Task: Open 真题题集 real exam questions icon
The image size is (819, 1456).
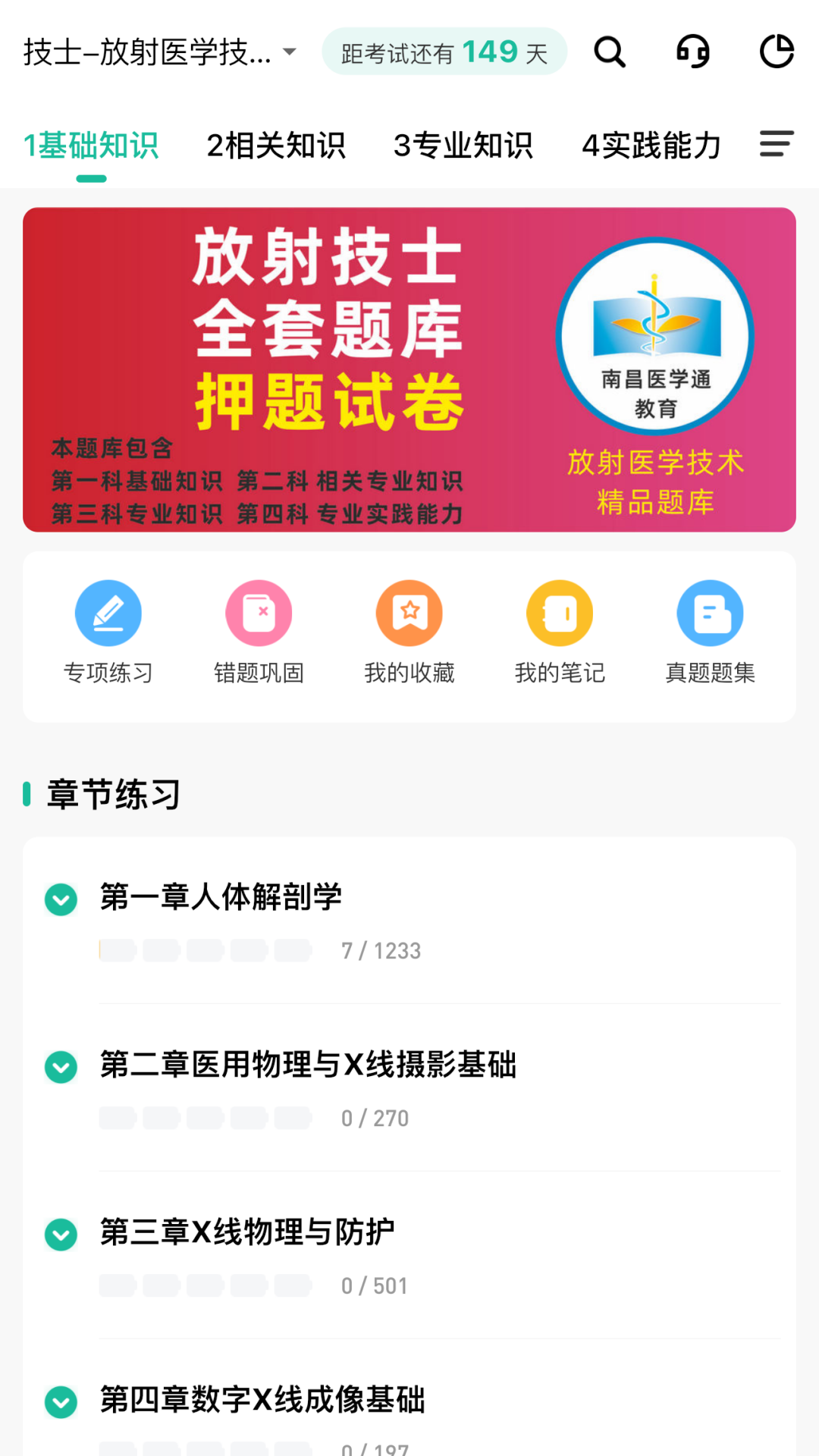Action: pos(710,613)
